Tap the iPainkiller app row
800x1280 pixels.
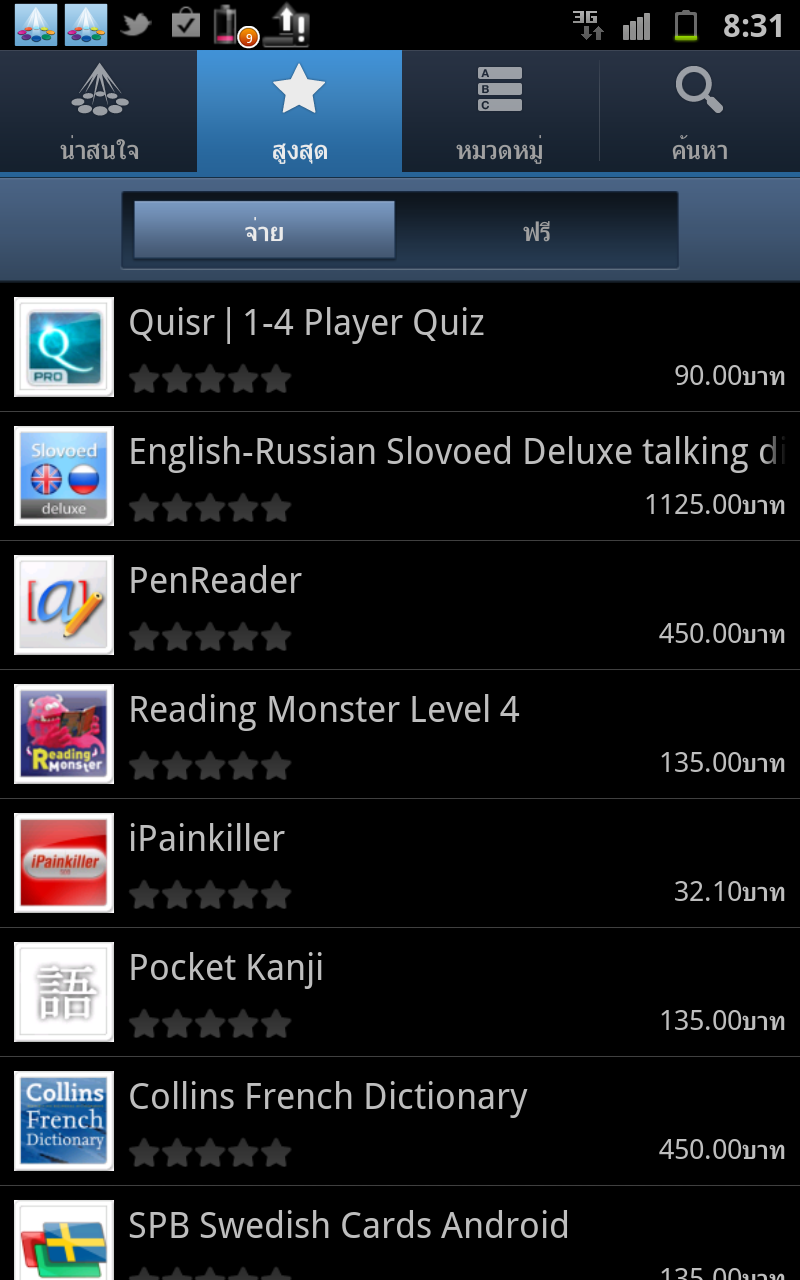400,863
